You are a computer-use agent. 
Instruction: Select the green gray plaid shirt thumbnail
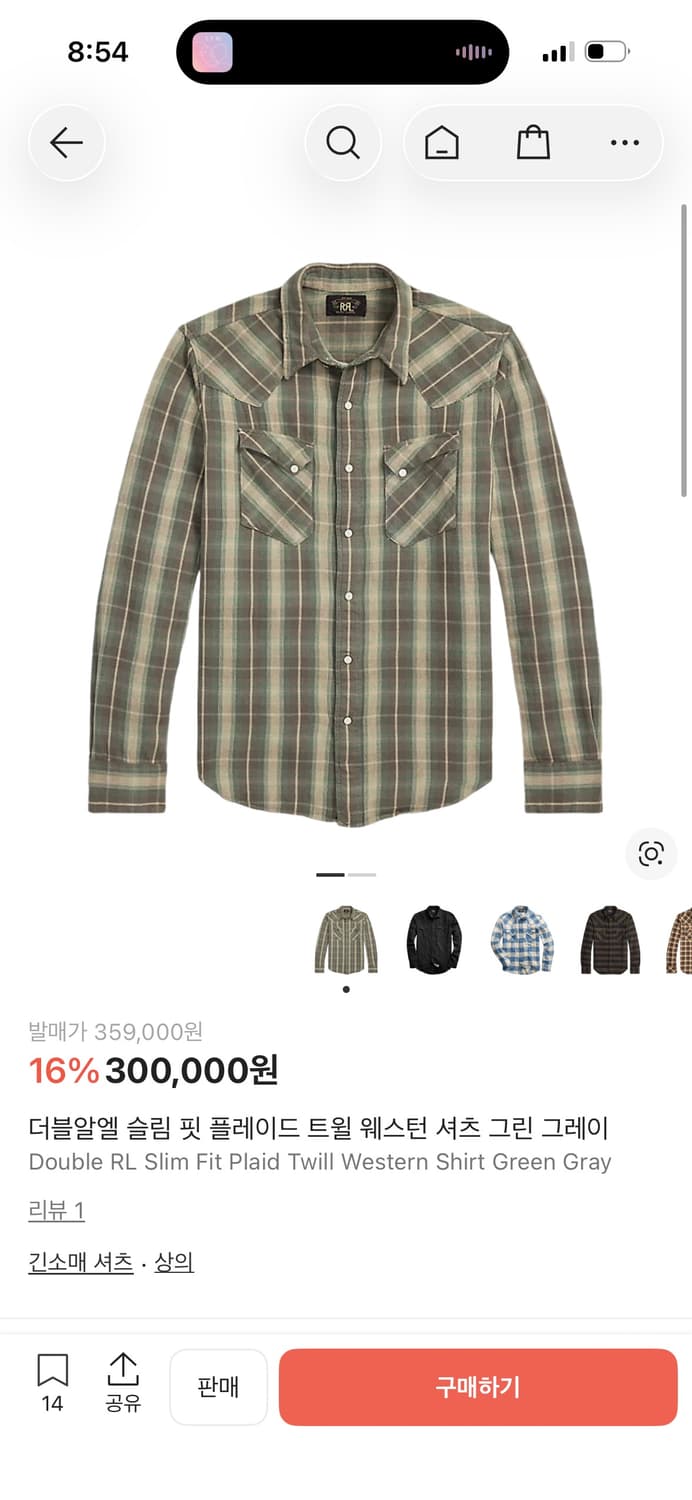[346, 940]
